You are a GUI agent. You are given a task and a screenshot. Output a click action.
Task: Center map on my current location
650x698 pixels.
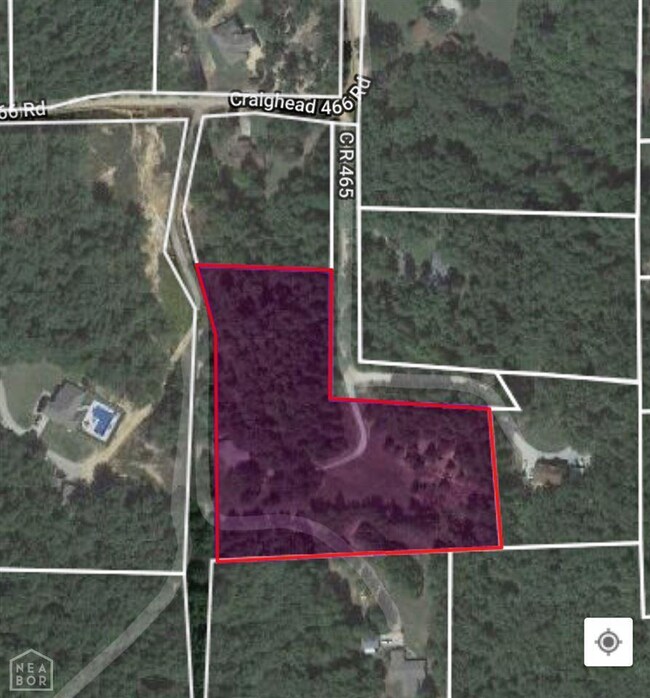608,641
